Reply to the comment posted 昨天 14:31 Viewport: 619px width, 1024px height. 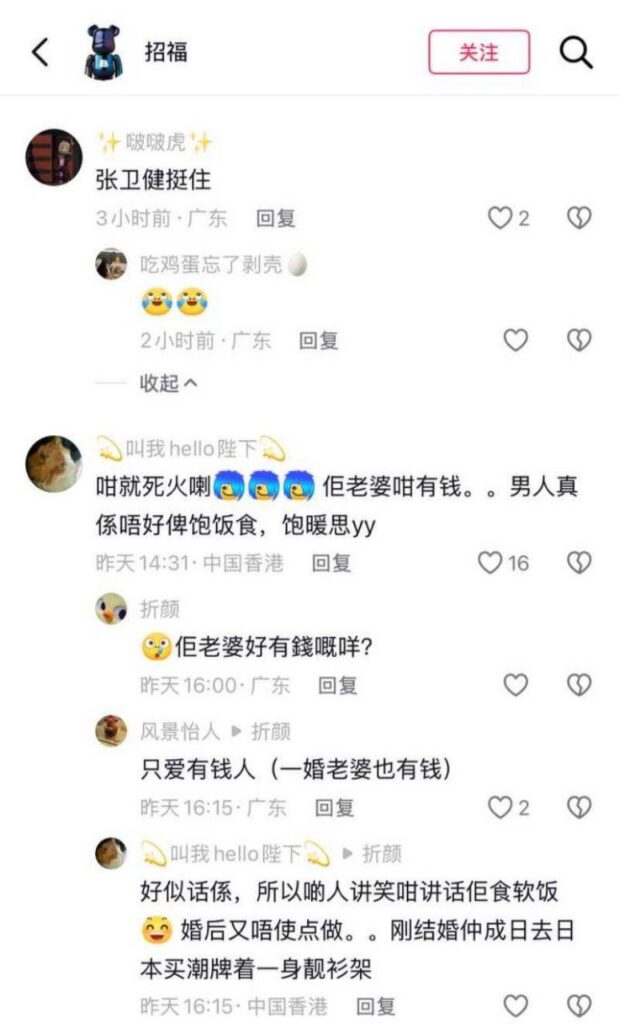331,563
